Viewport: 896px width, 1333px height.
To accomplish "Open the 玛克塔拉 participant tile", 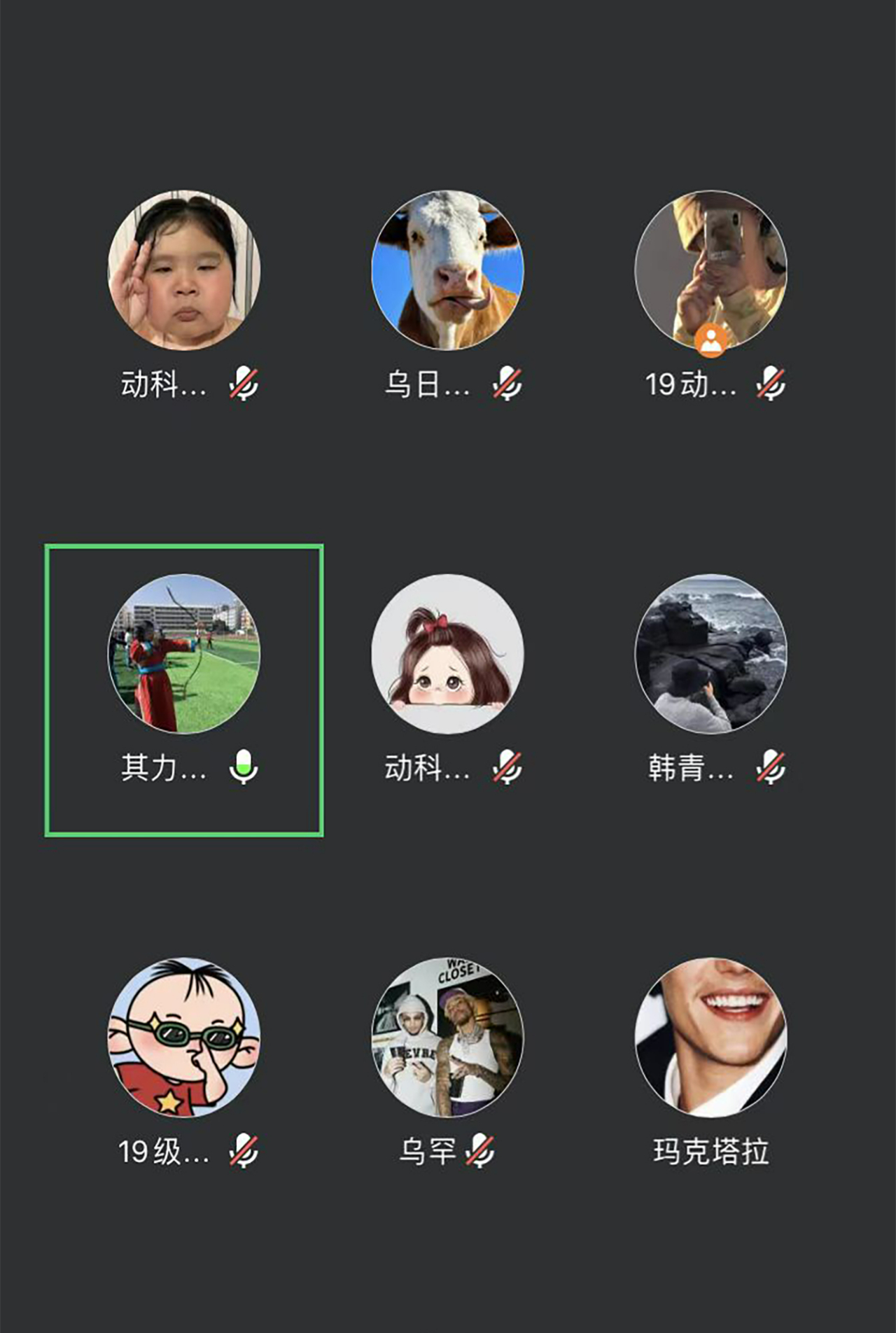I will pyautogui.click(x=710, y=1038).
